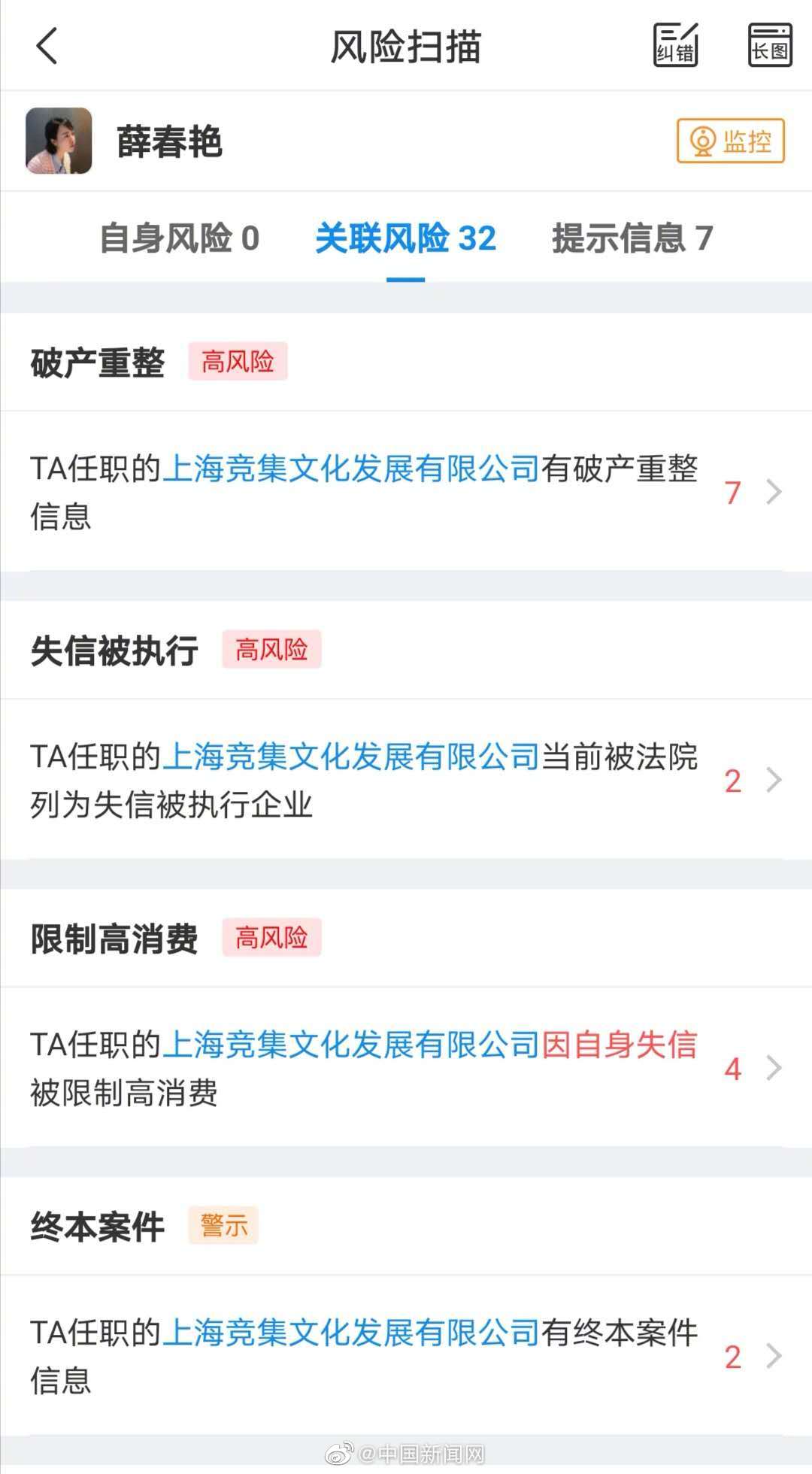View the 失信被执行企业 row details
This screenshot has height=1474, width=812.
pyautogui.click(x=406, y=780)
